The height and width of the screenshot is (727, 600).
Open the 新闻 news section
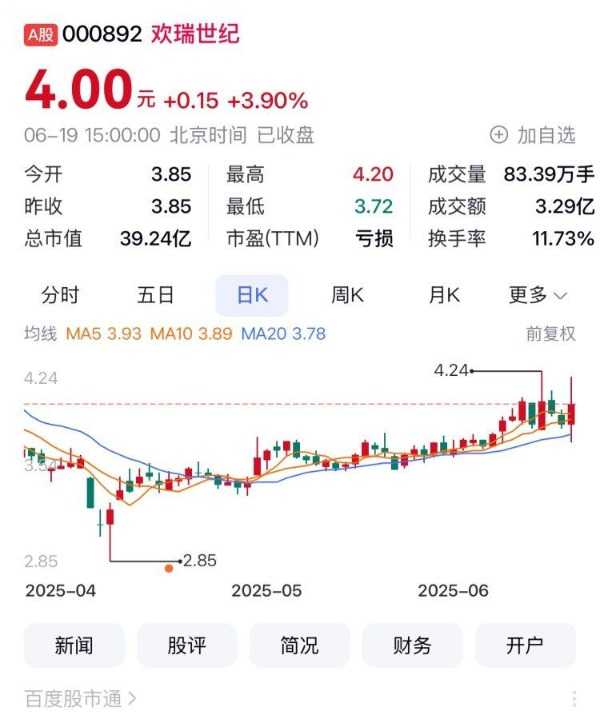(74, 645)
